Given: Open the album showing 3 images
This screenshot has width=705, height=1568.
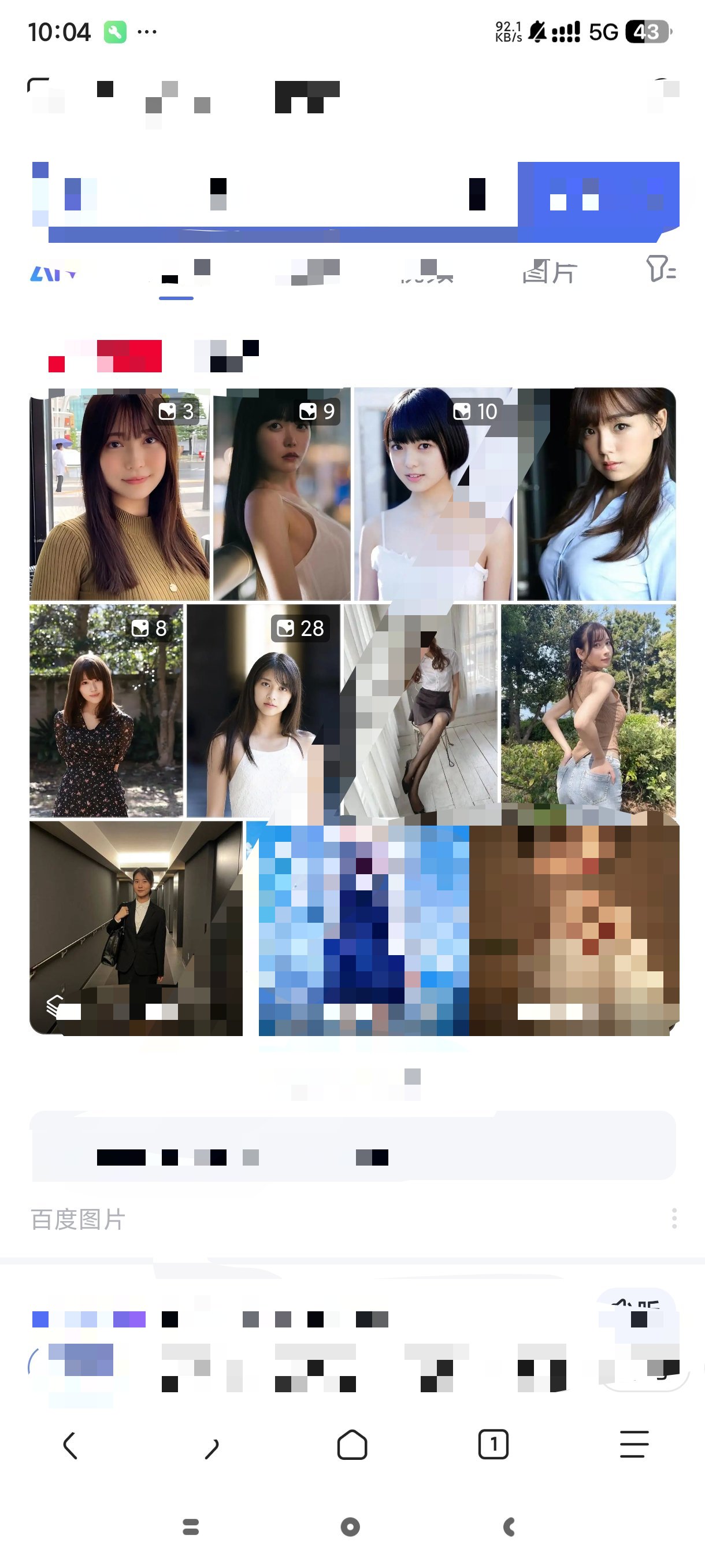Looking at the screenshot, I should tap(120, 494).
